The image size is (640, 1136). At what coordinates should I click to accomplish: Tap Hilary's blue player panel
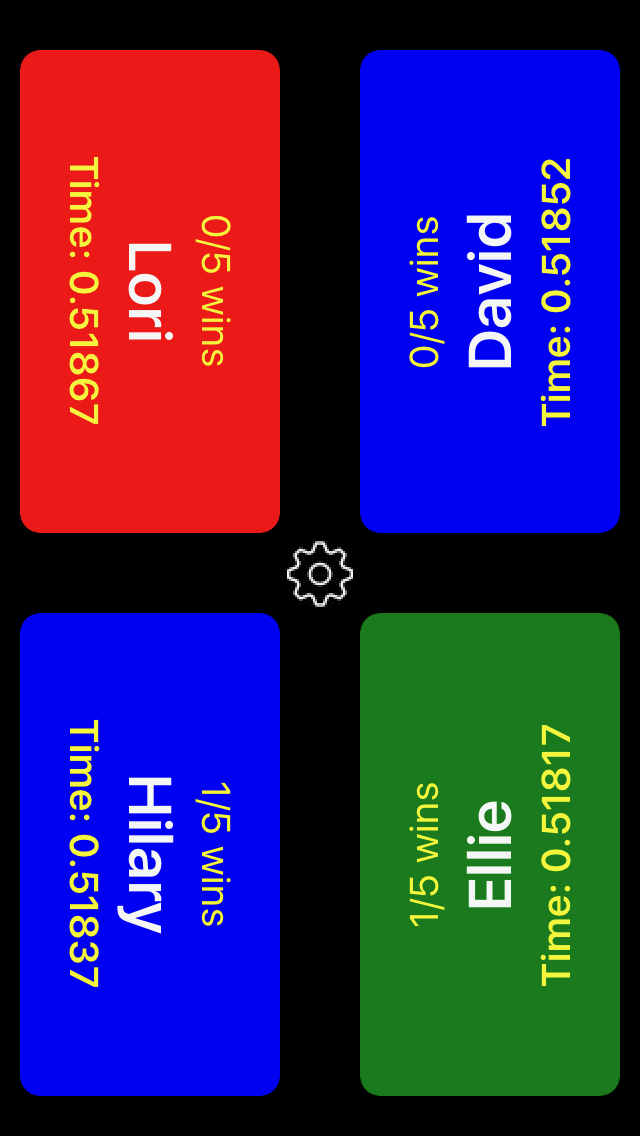click(150, 854)
